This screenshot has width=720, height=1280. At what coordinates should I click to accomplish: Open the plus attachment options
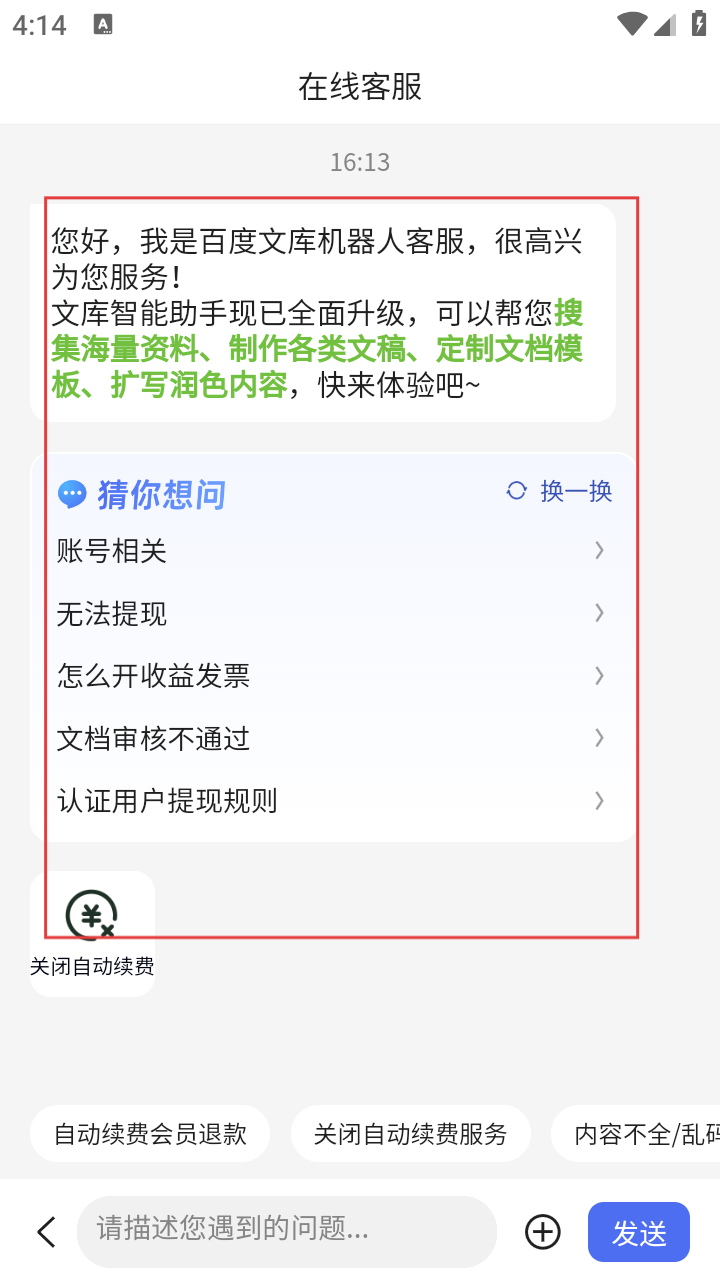coord(543,1232)
